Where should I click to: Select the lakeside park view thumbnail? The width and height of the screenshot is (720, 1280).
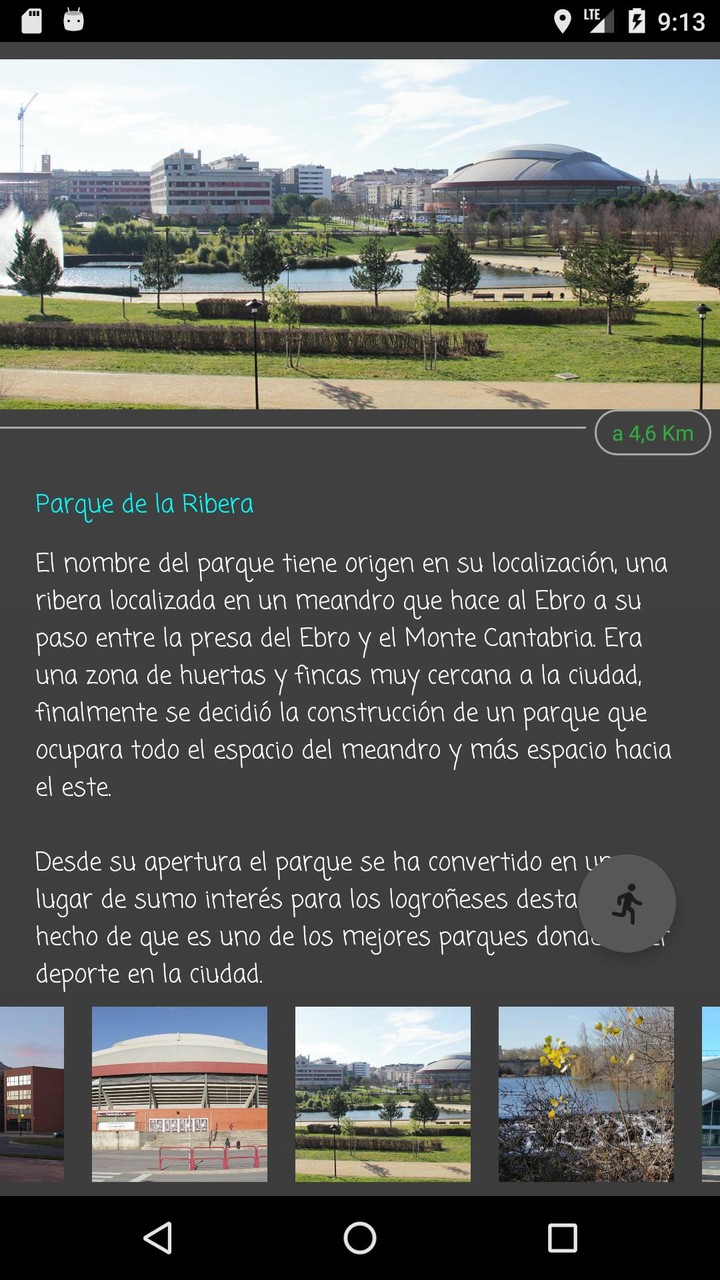(x=384, y=1095)
